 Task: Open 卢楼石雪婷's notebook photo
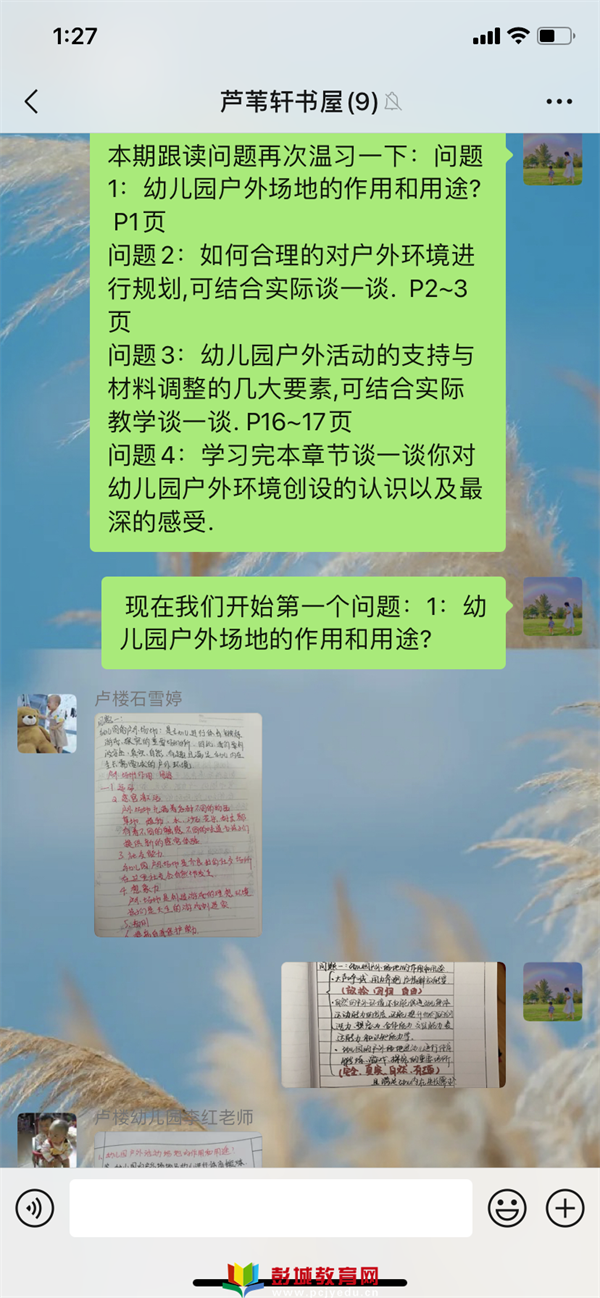178,824
